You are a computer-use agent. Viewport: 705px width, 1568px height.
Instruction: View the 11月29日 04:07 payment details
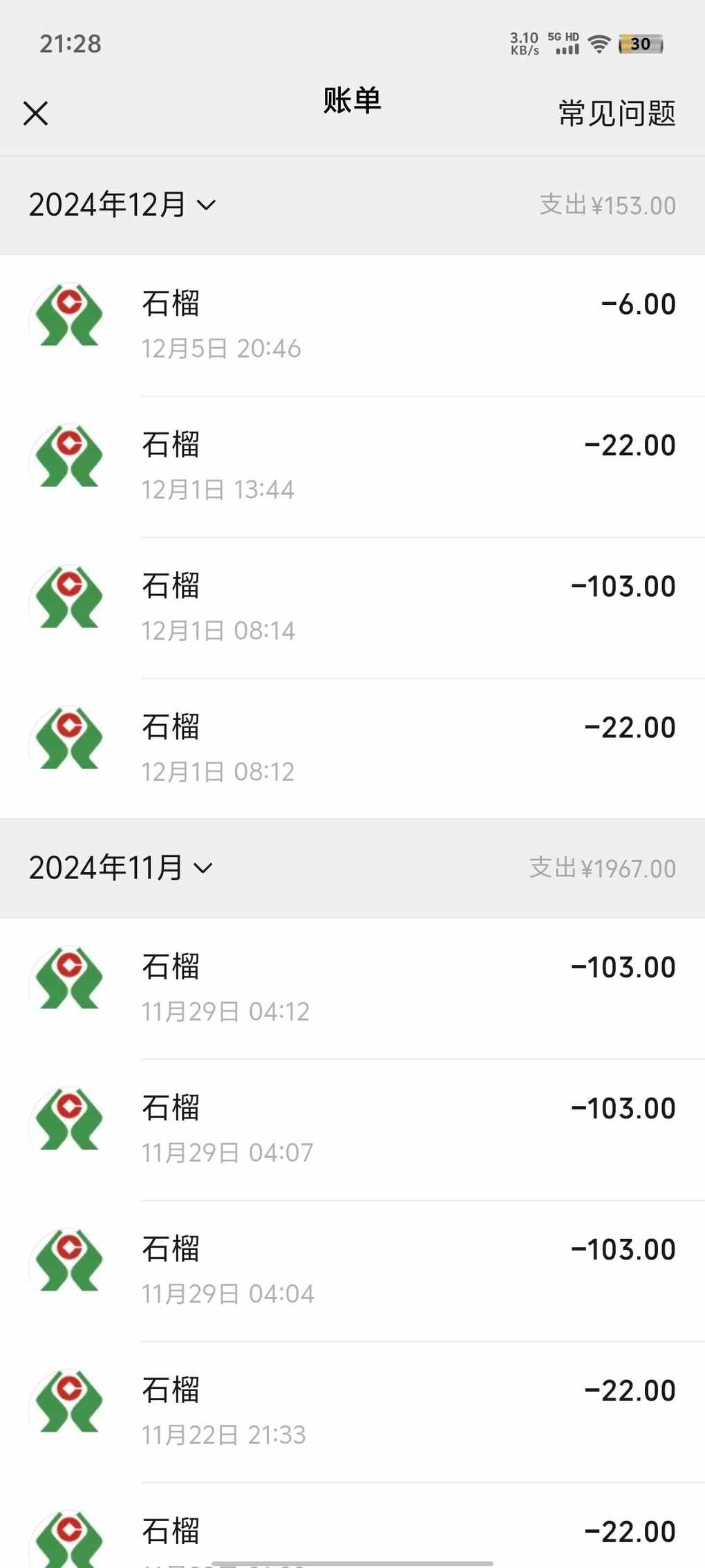point(352,1129)
